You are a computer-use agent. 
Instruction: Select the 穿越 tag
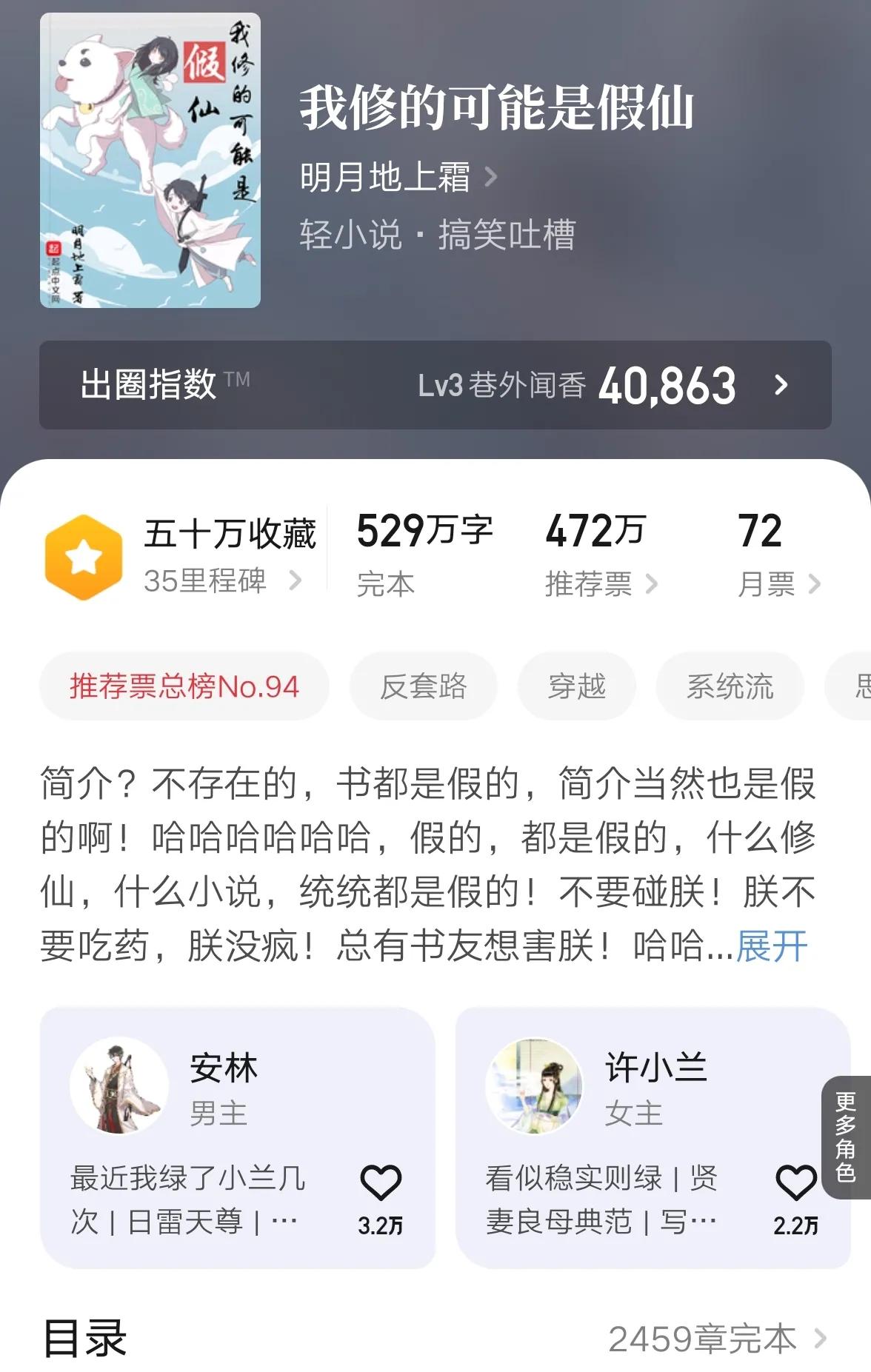coord(577,686)
